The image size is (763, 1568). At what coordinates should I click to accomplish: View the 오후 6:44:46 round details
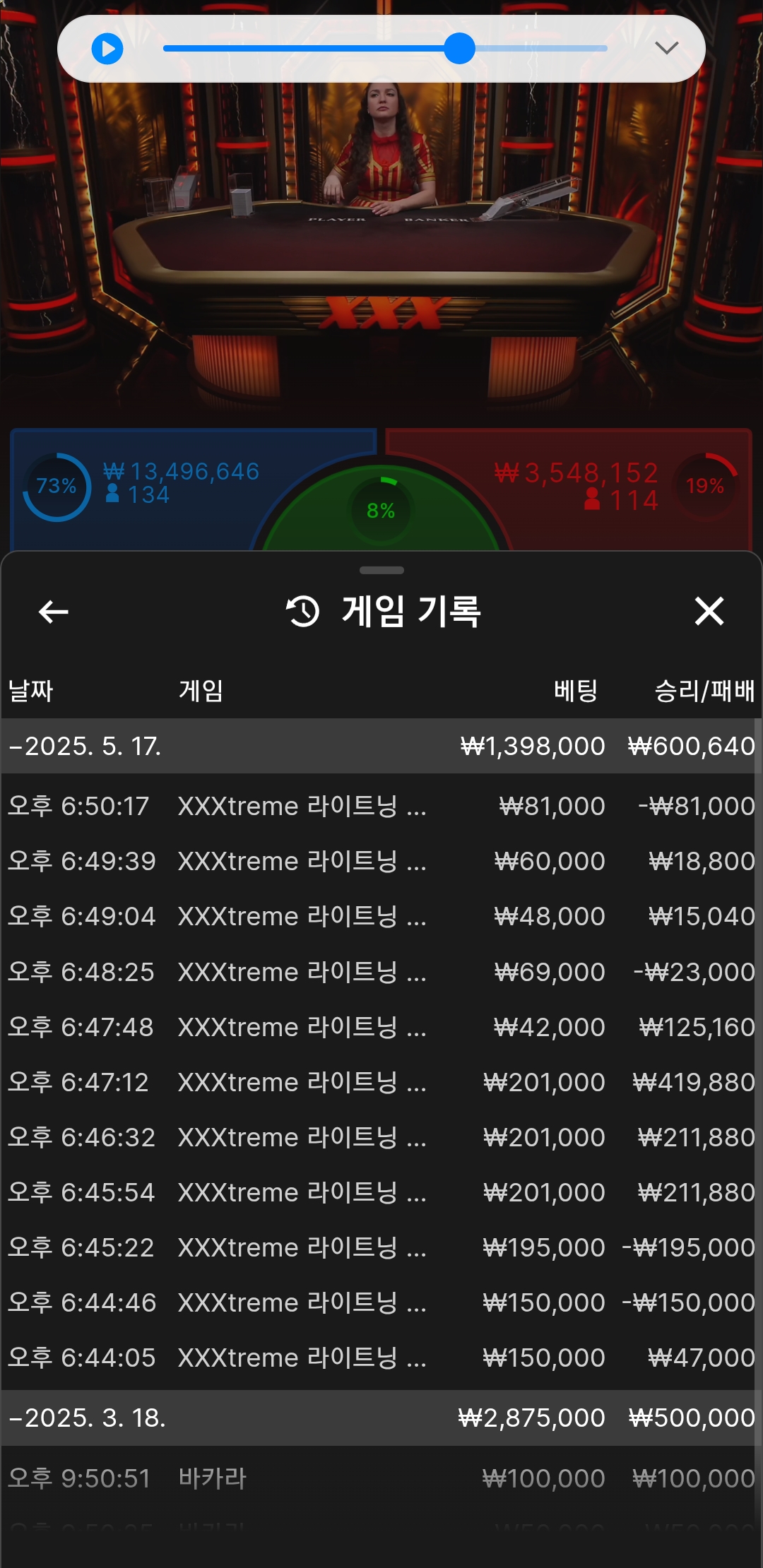coord(380,1302)
